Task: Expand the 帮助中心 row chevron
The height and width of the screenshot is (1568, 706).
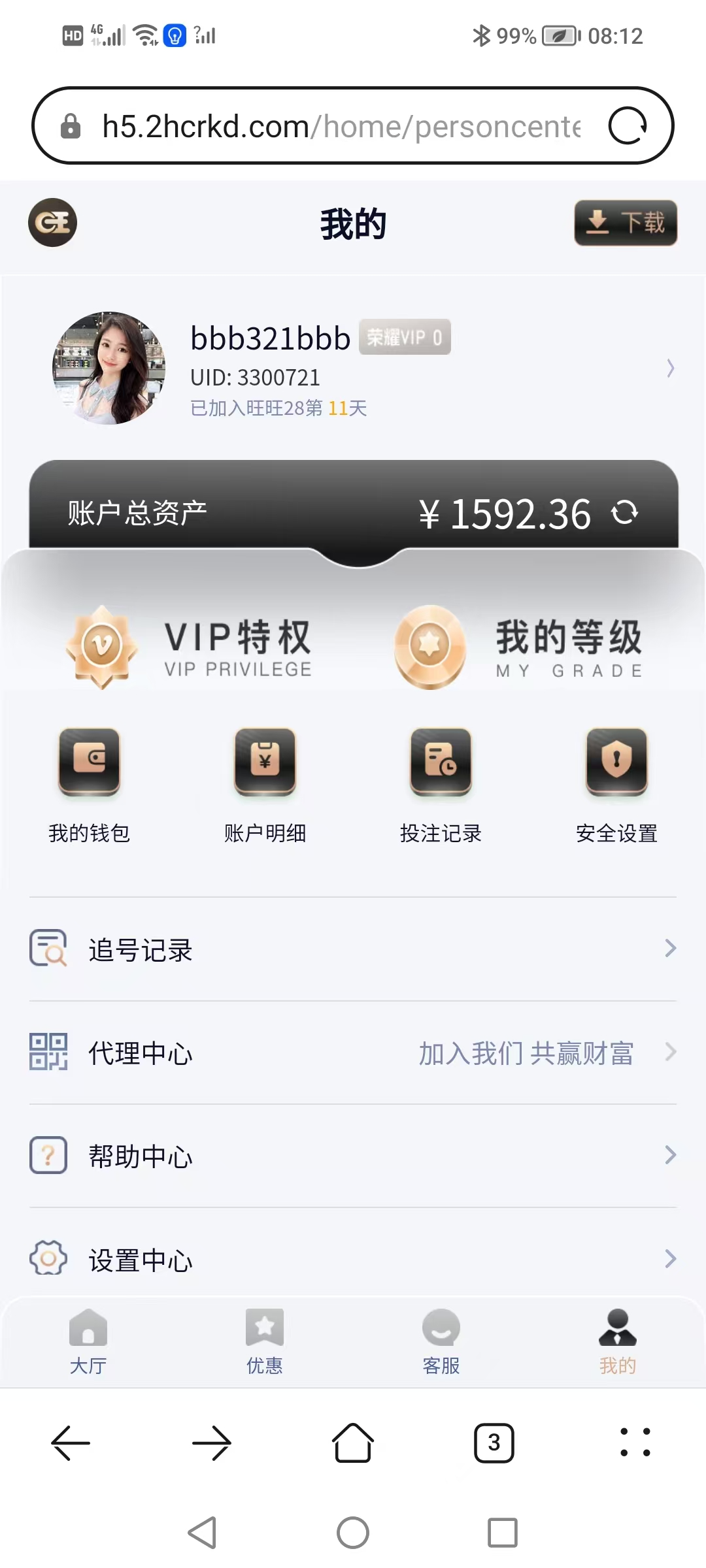Action: point(670,1155)
